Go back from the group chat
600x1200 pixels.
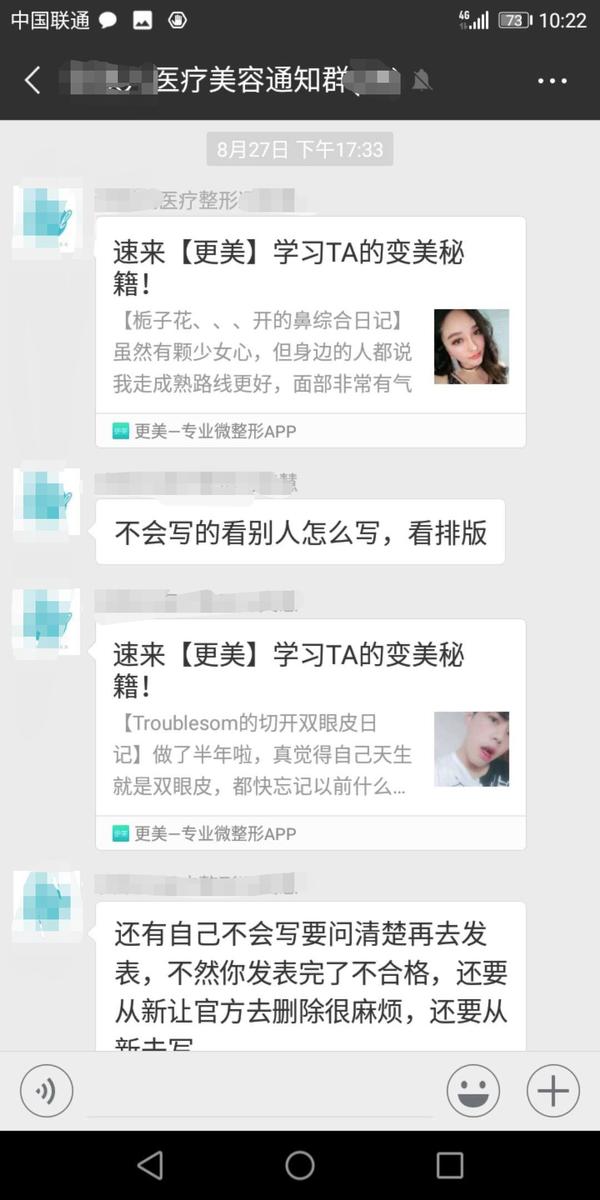click(x=33, y=81)
